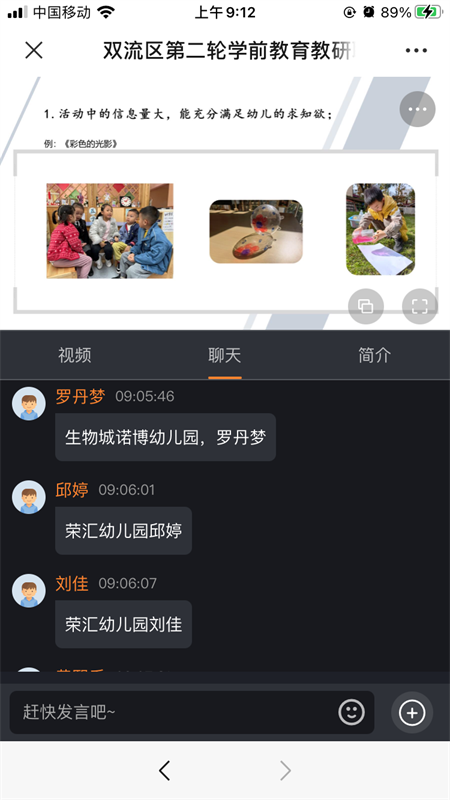
Task: Close the live stream page
Action: 34,51
